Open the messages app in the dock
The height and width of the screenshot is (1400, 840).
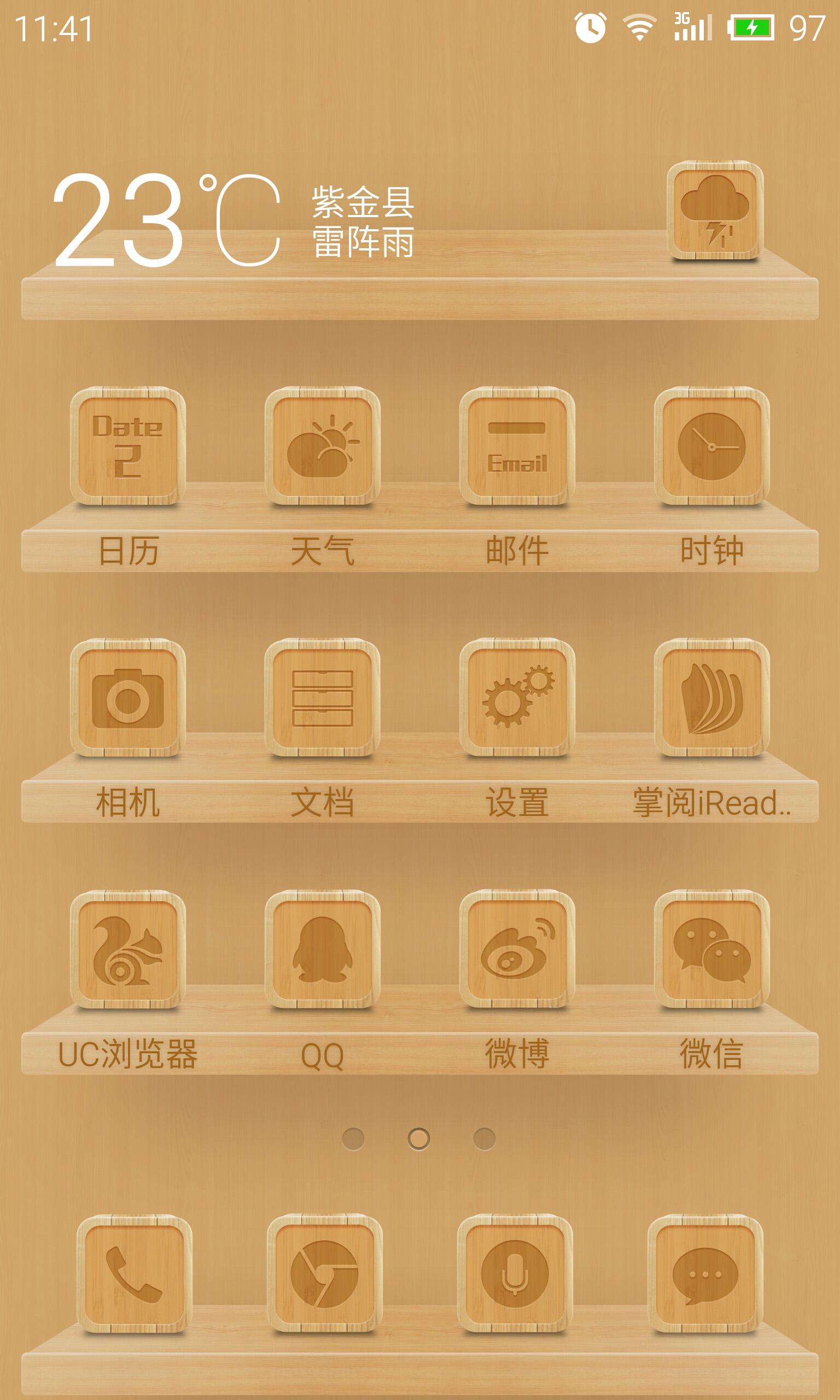tap(705, 1274)
